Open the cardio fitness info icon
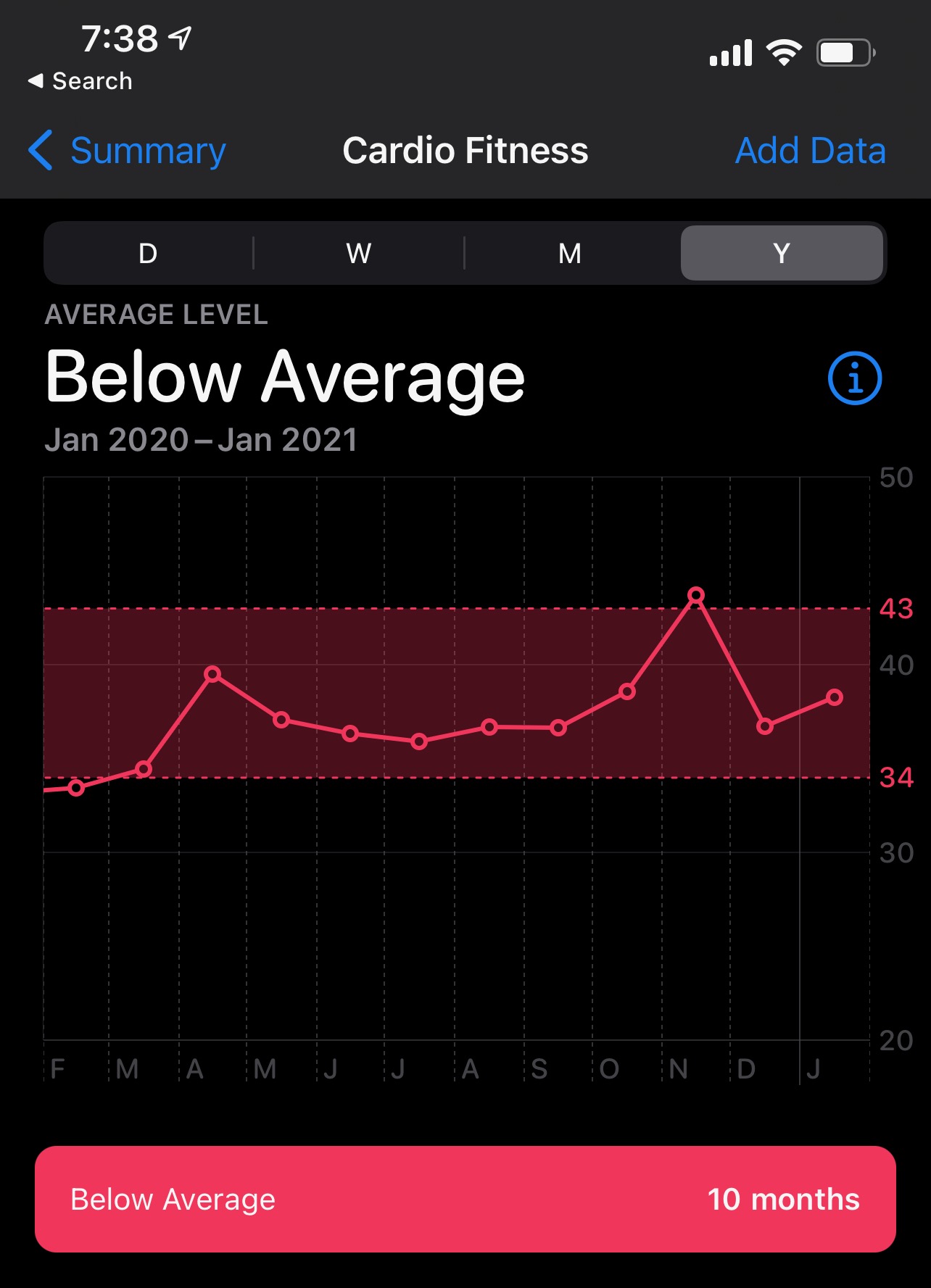 tap(855, 378)
